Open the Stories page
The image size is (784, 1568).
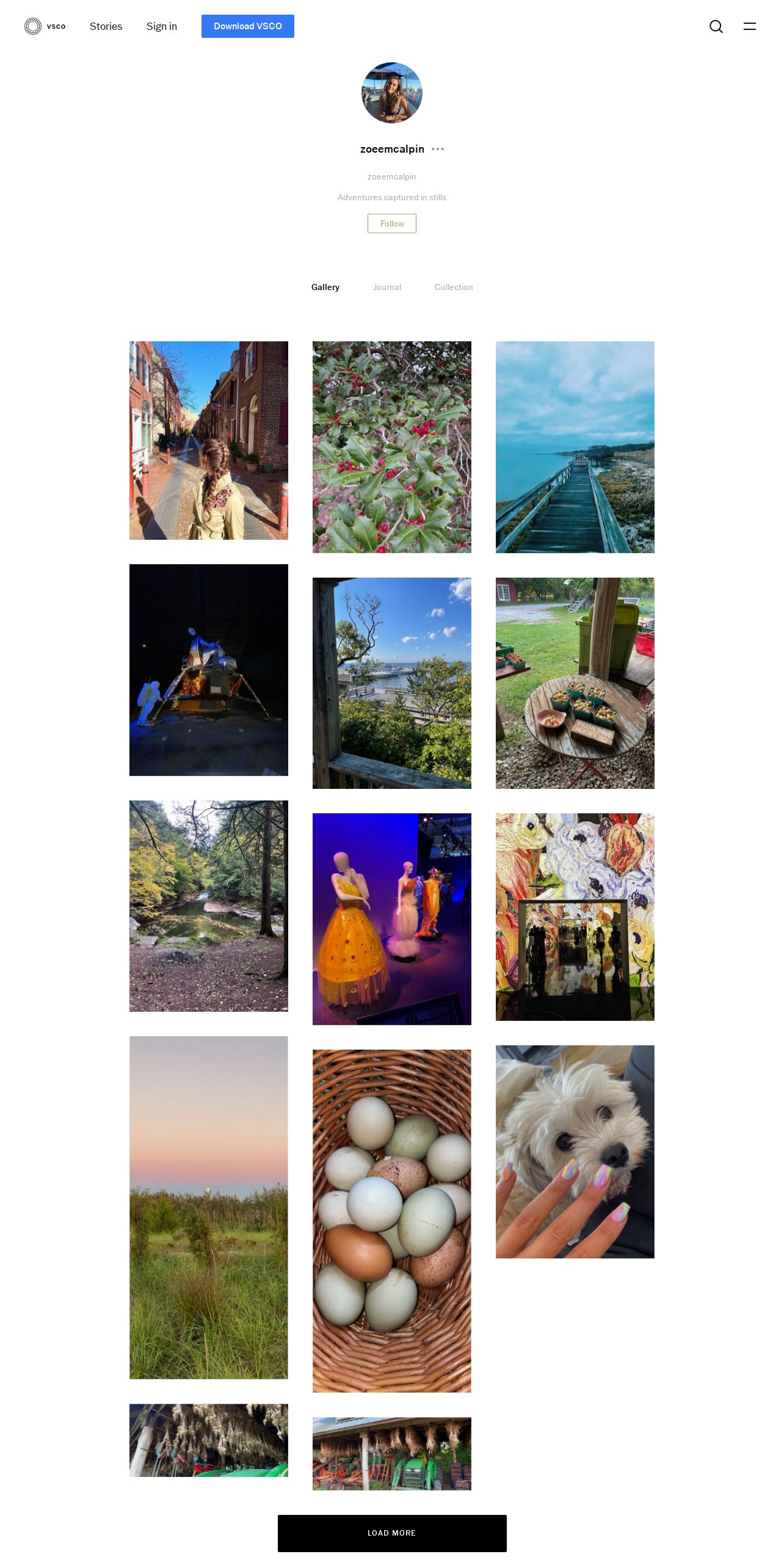tap(106, 26)
